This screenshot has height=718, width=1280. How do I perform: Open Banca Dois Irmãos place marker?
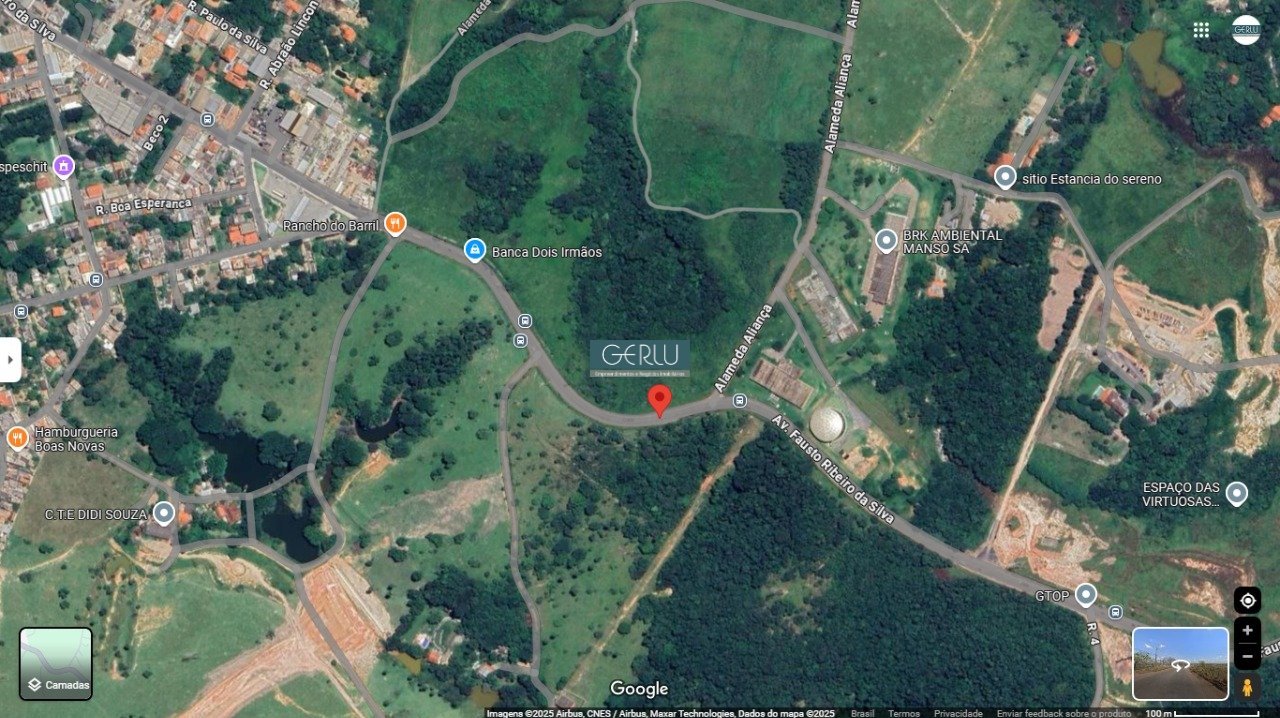click(x=475, y=251)
